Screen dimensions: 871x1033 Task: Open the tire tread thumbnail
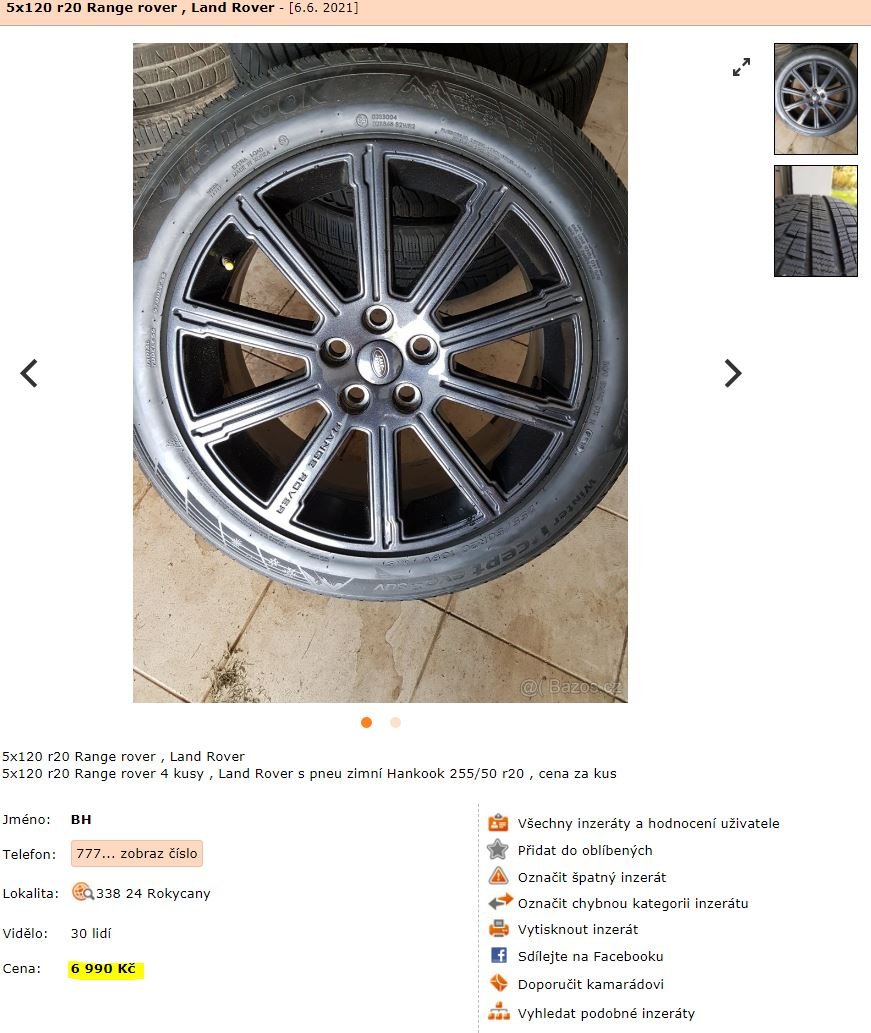tap(815, 221)
